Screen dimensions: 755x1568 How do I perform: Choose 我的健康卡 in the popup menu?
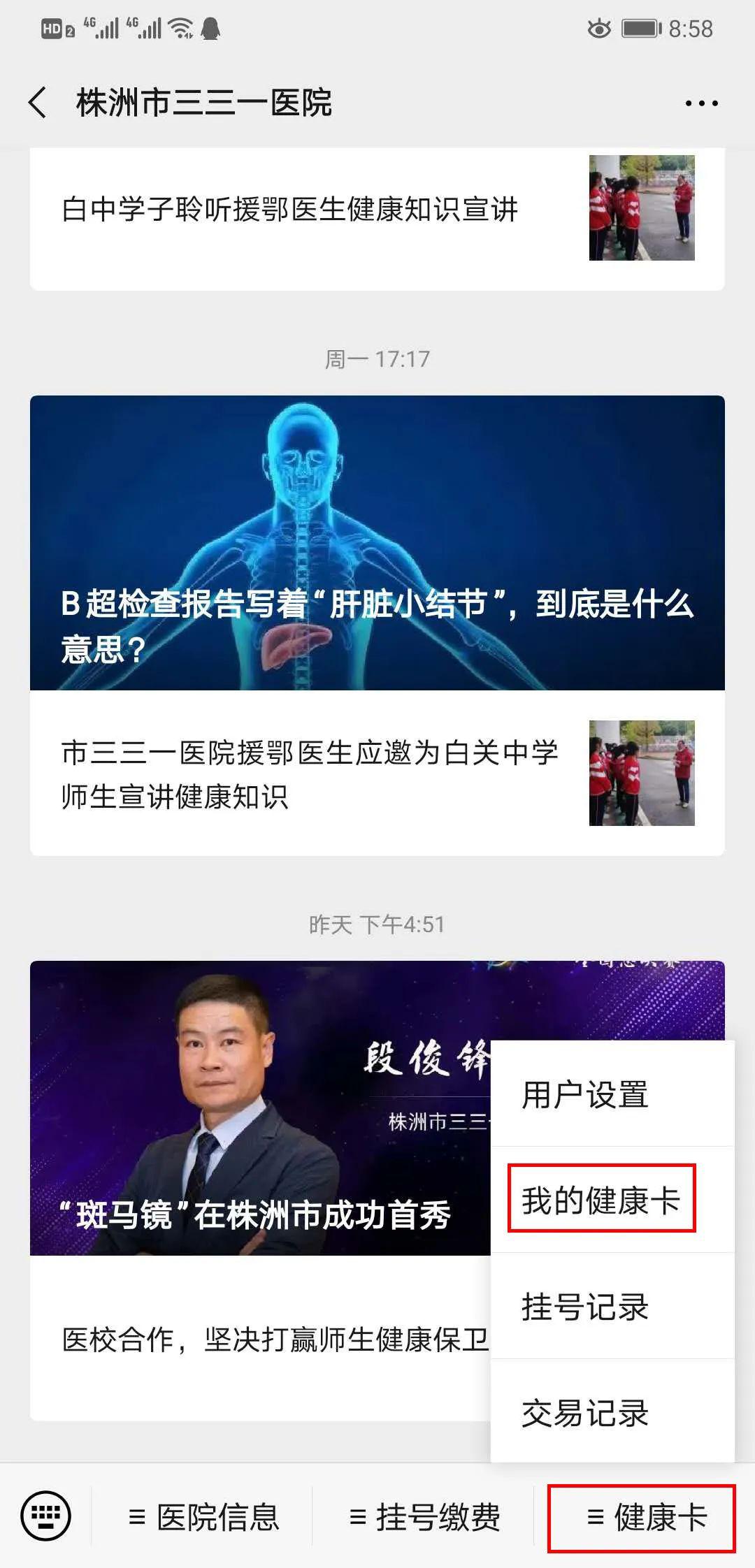pos(601,1200)
